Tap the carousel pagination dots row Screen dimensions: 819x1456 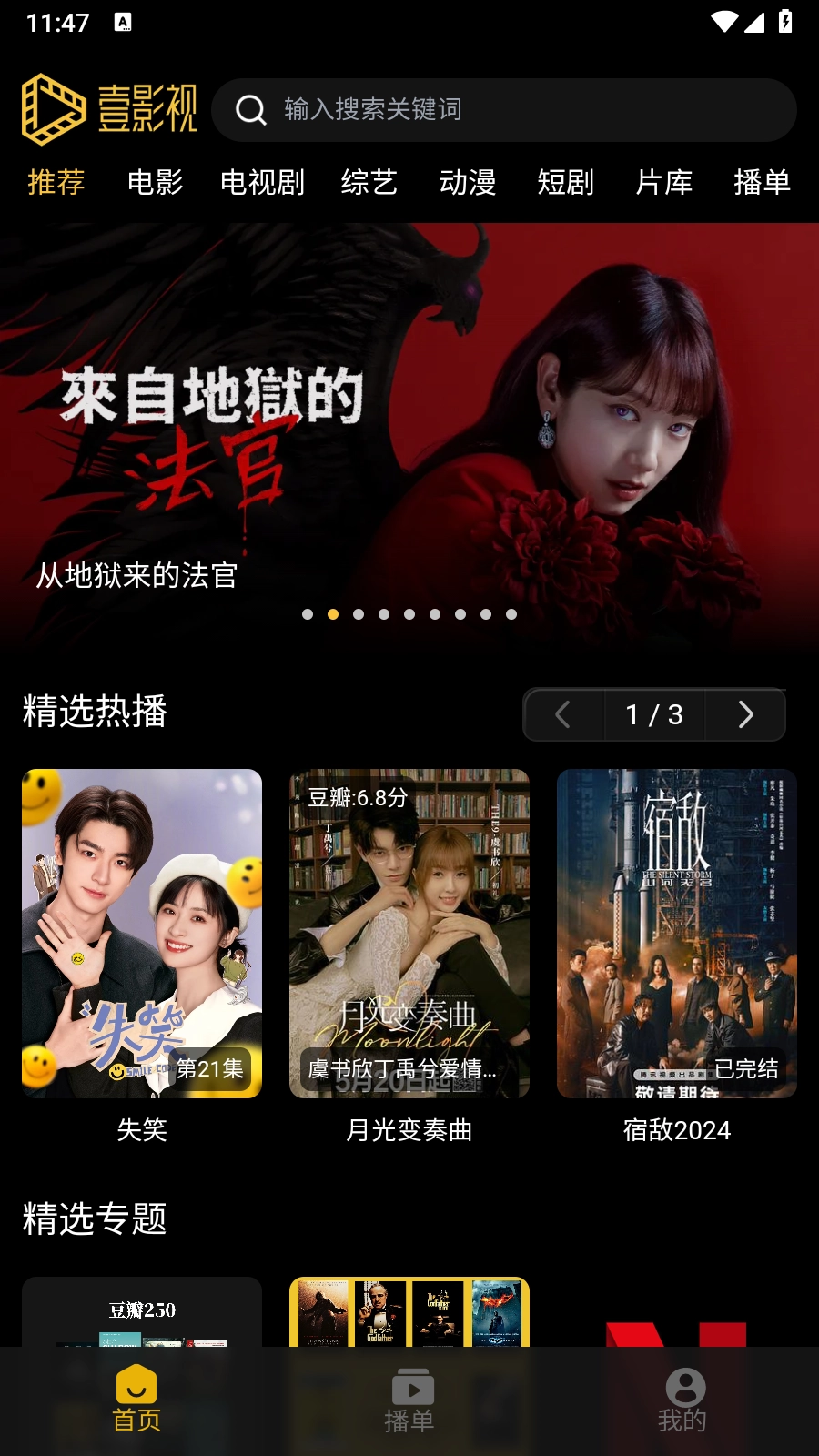point(409,614)
